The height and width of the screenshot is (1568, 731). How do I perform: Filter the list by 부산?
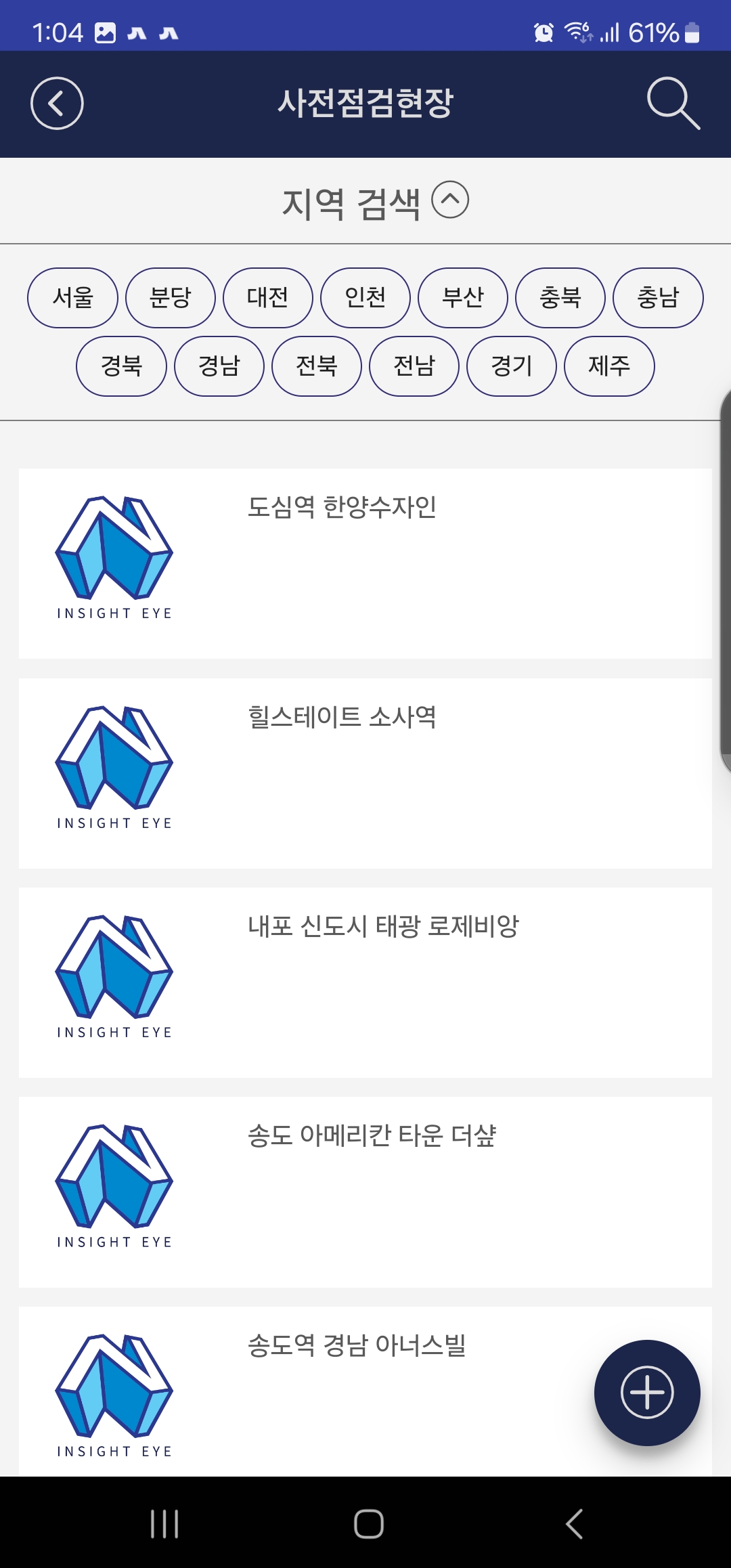(x=463, y=298)
